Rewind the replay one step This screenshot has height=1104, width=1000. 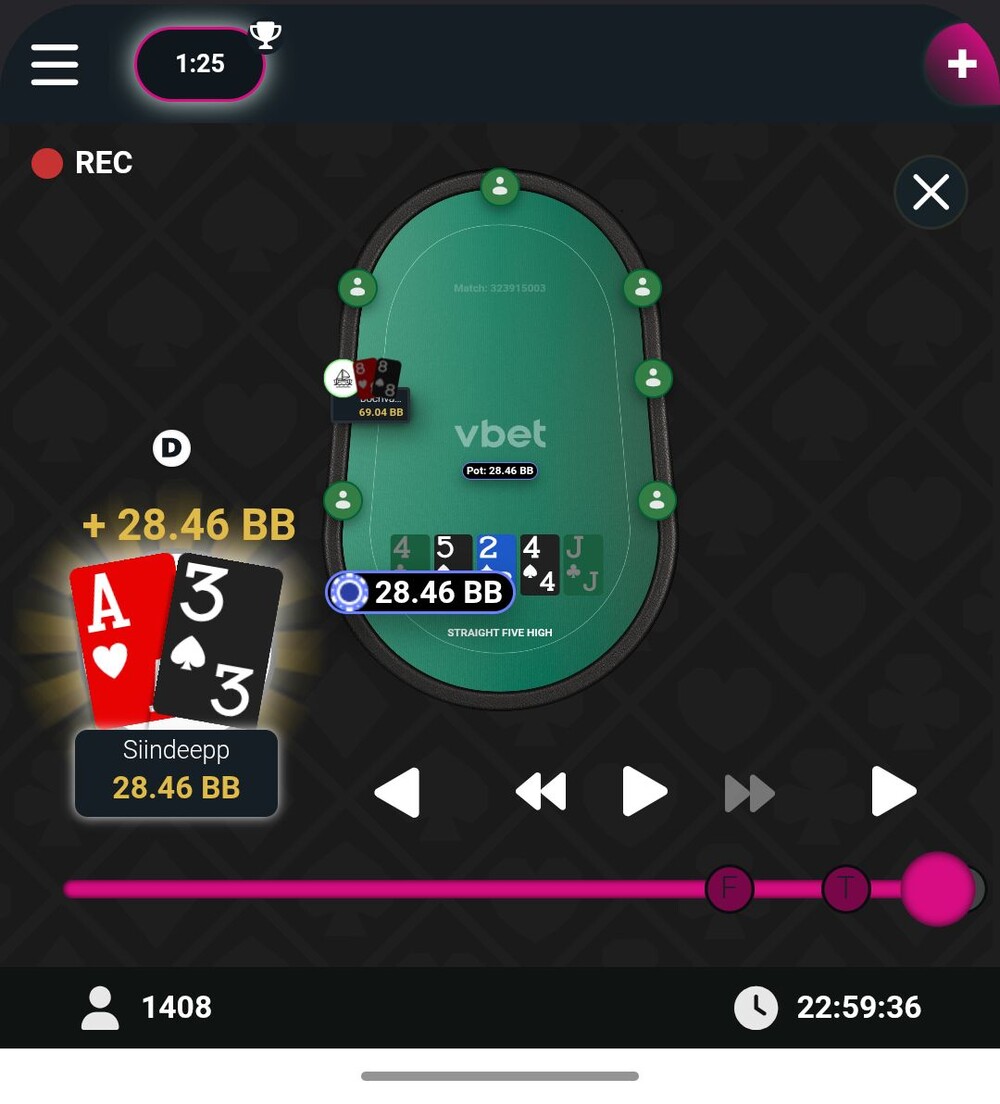pyautogui.click(x=541, y=793)
